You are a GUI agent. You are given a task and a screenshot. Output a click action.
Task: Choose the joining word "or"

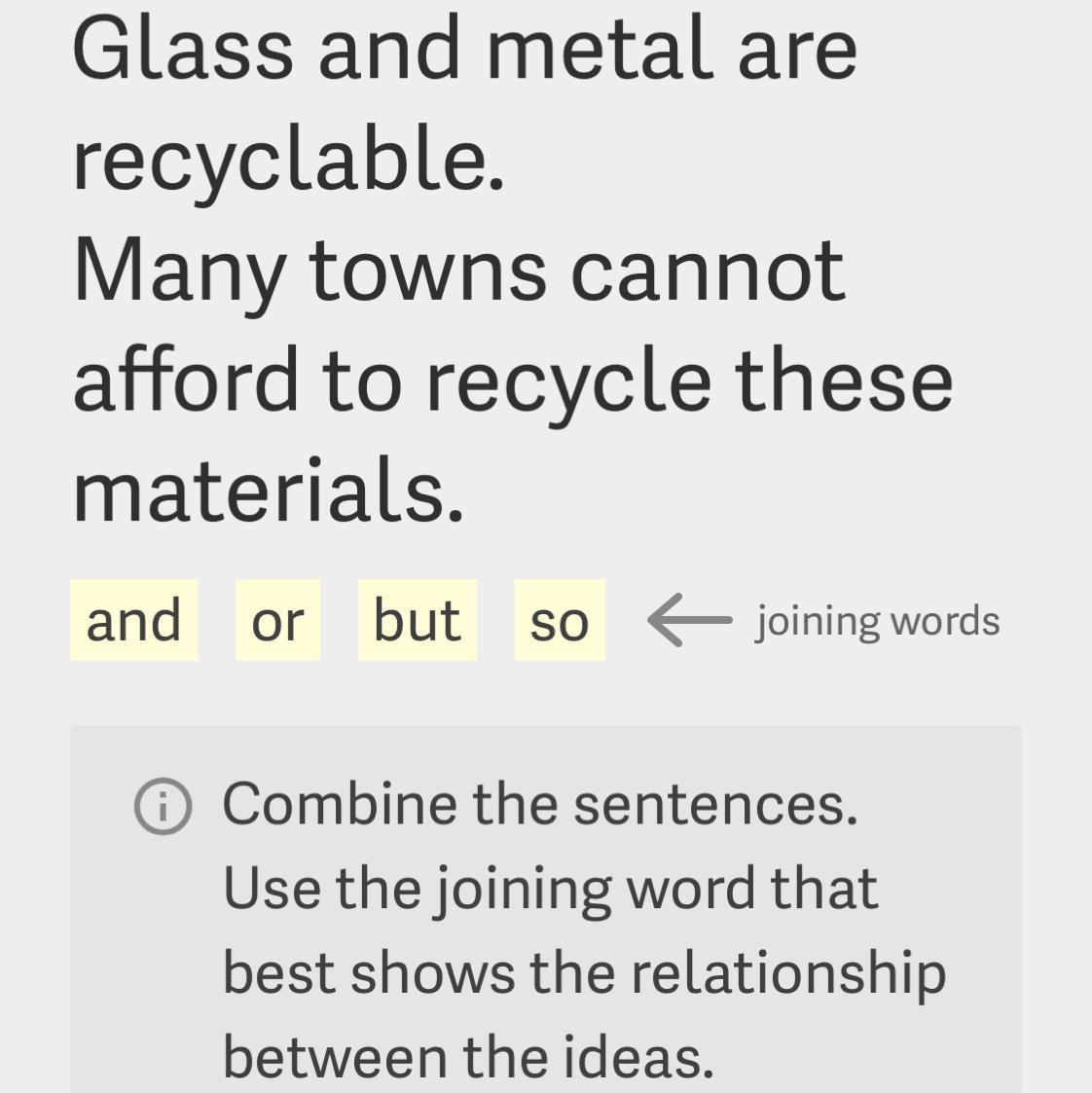pyautogui.click(x=277, y=620)
